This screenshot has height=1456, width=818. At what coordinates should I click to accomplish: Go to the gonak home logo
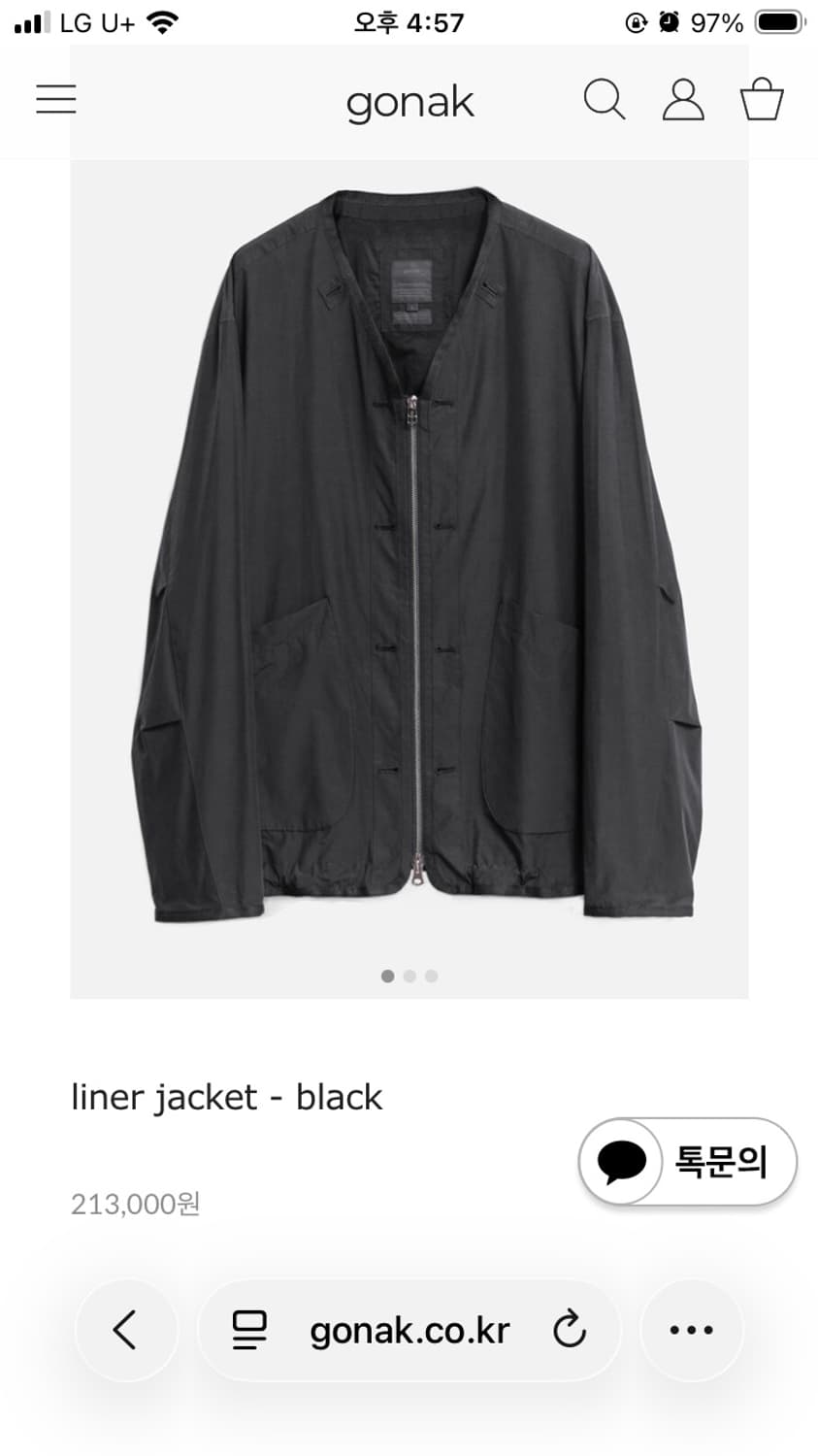[409, 102]
